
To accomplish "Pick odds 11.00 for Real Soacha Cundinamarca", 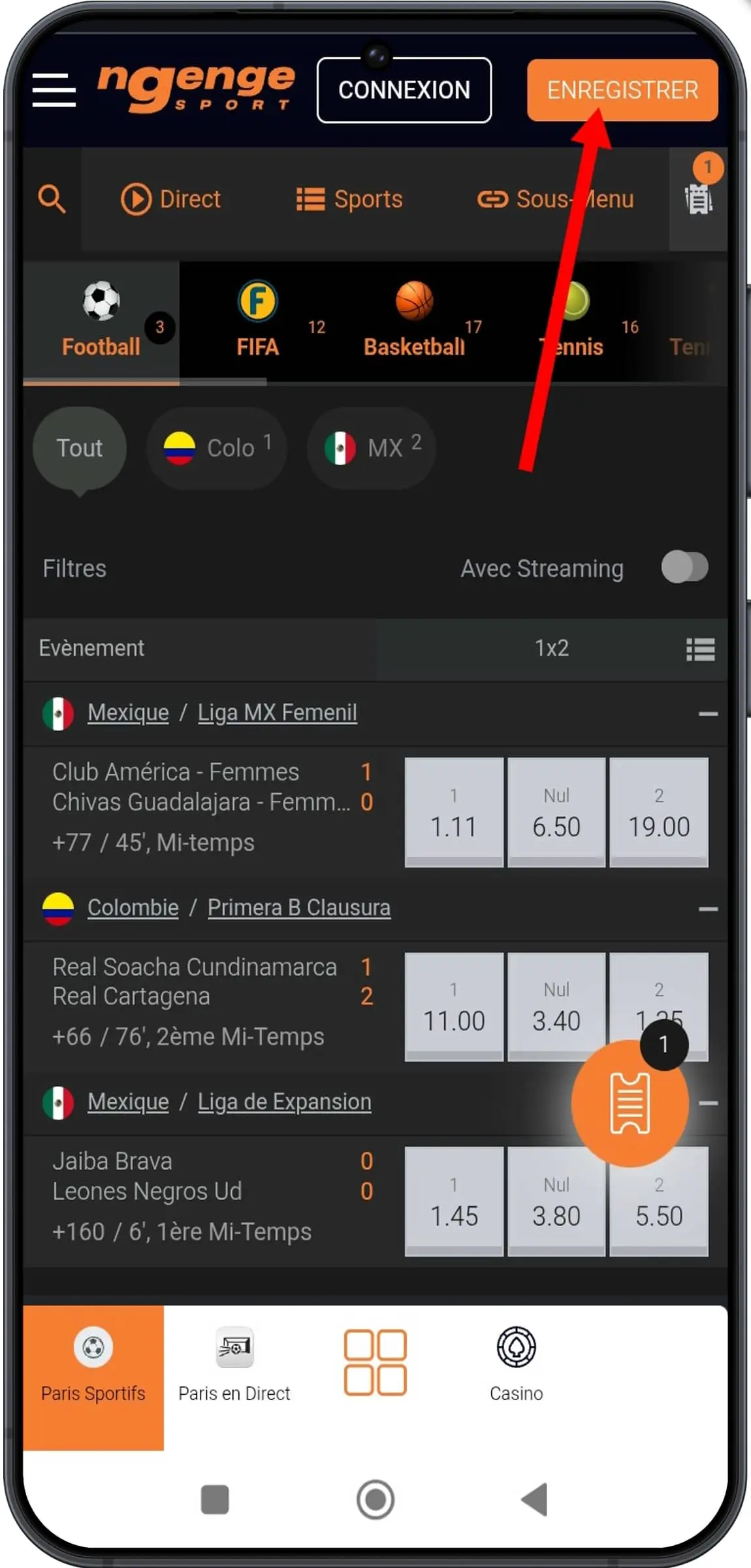I will [454, 1007].
